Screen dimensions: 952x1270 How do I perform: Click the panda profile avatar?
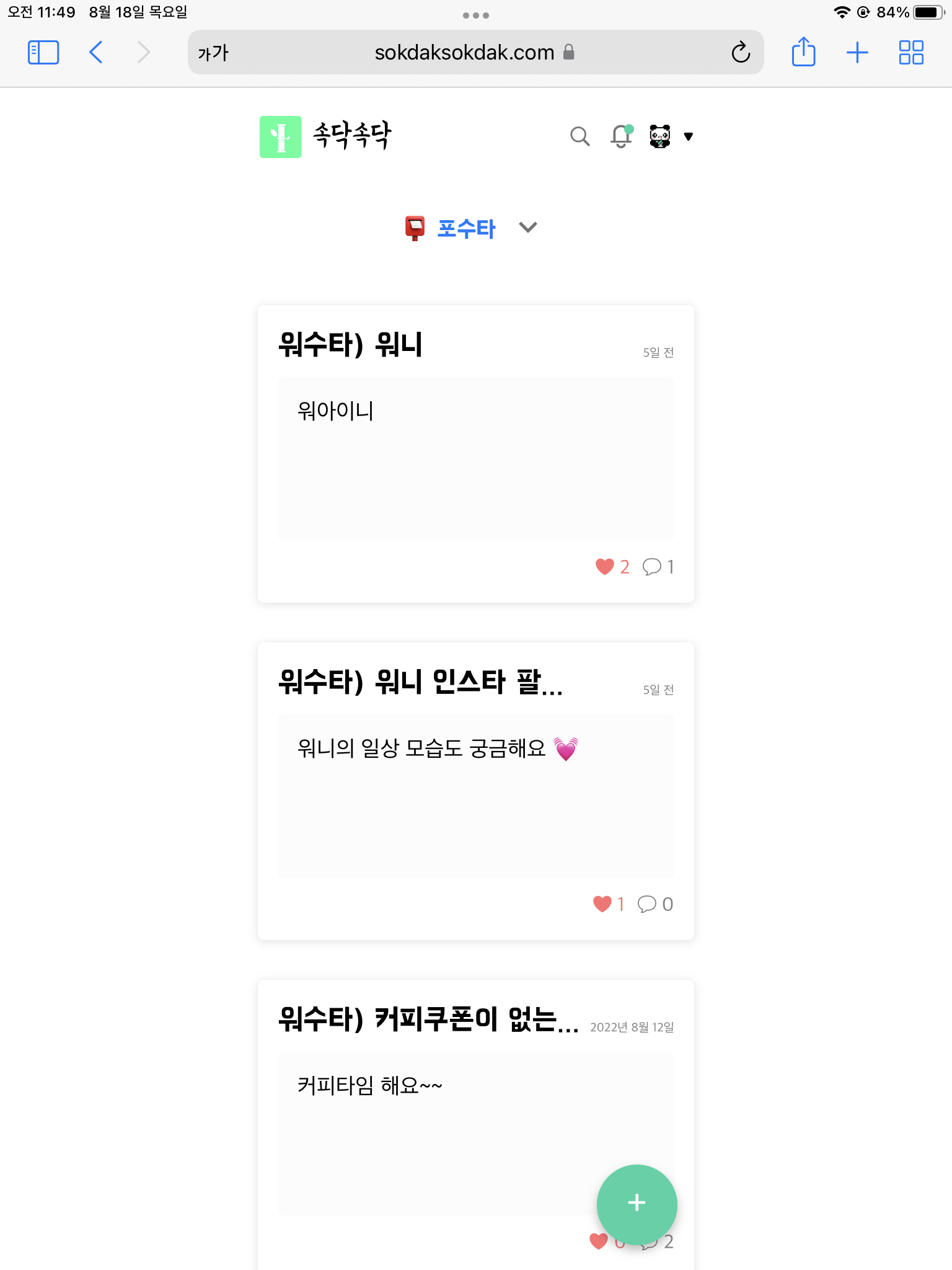[x=660, y=136]
